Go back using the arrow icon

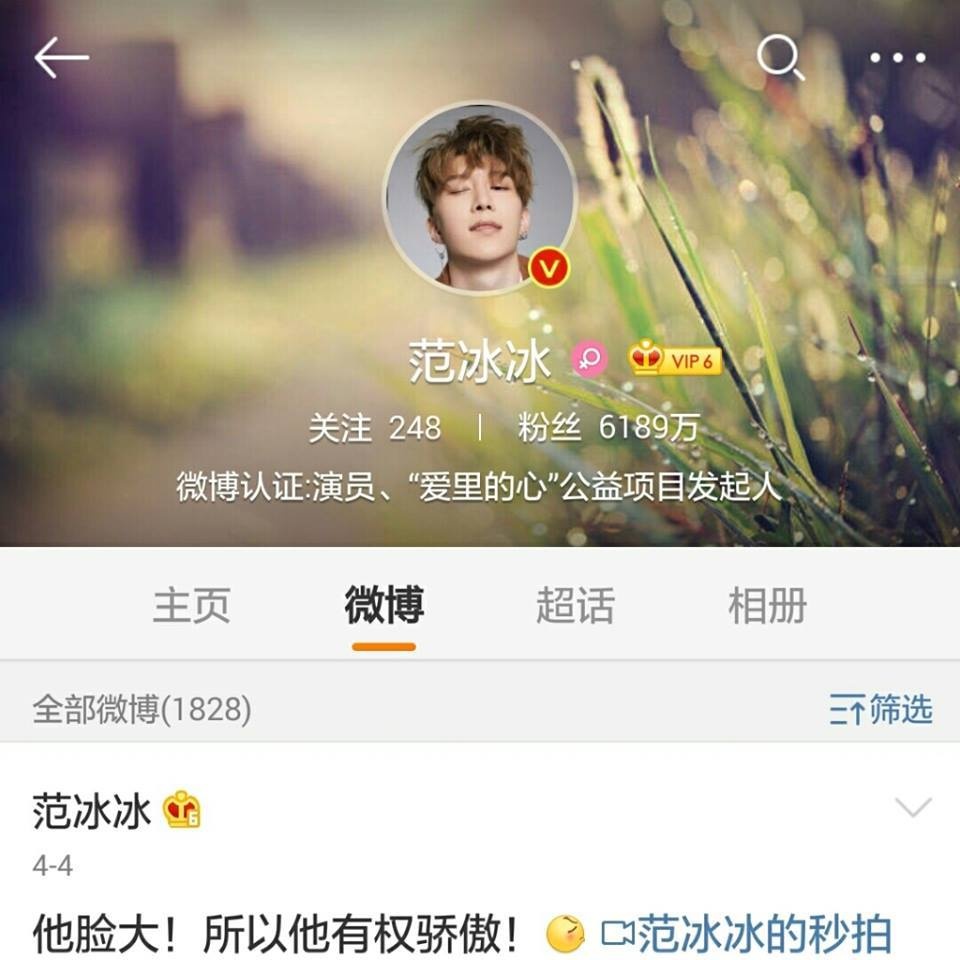[61, 59]
